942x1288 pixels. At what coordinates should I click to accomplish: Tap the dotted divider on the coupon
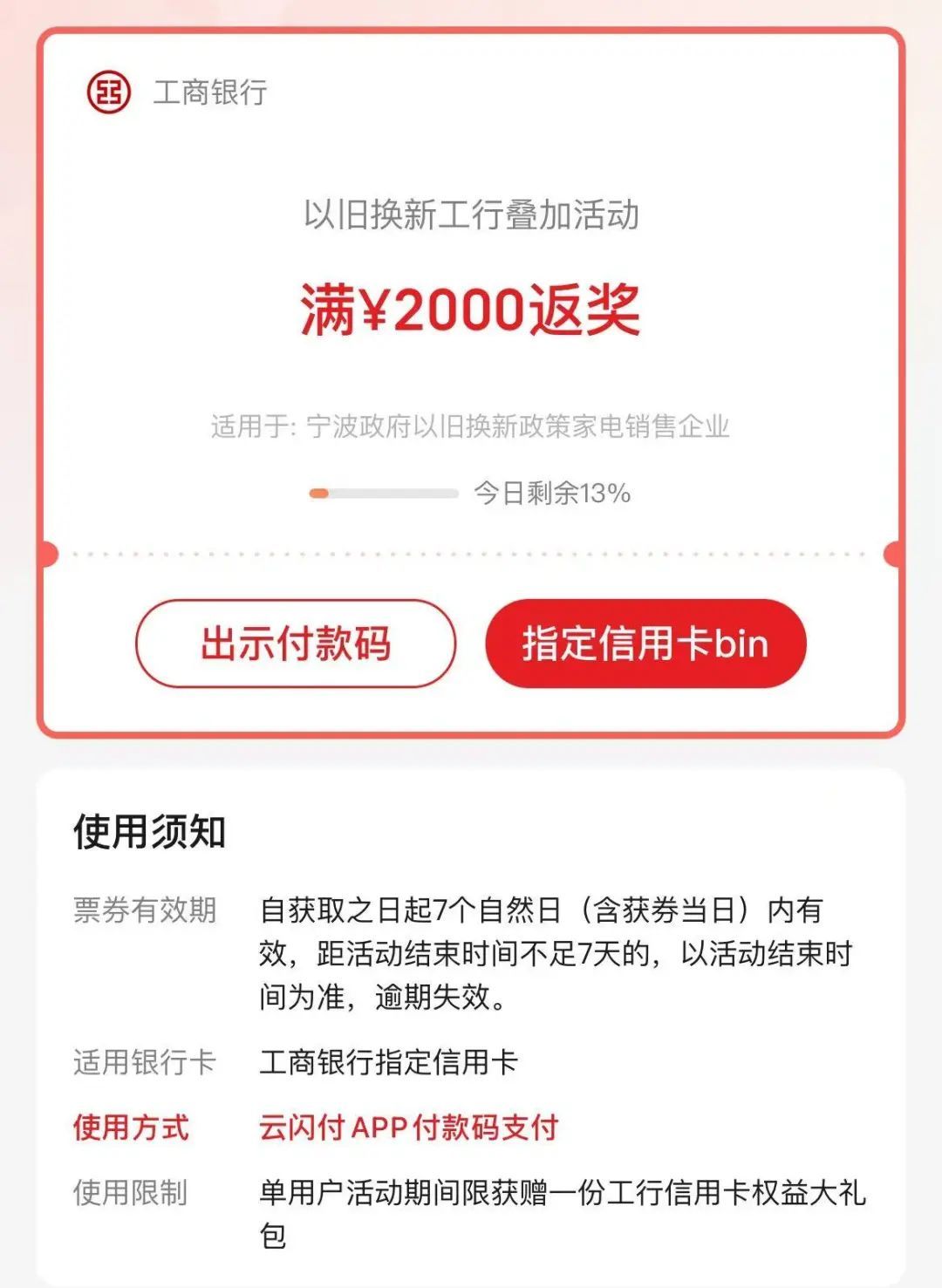point(471,551)
